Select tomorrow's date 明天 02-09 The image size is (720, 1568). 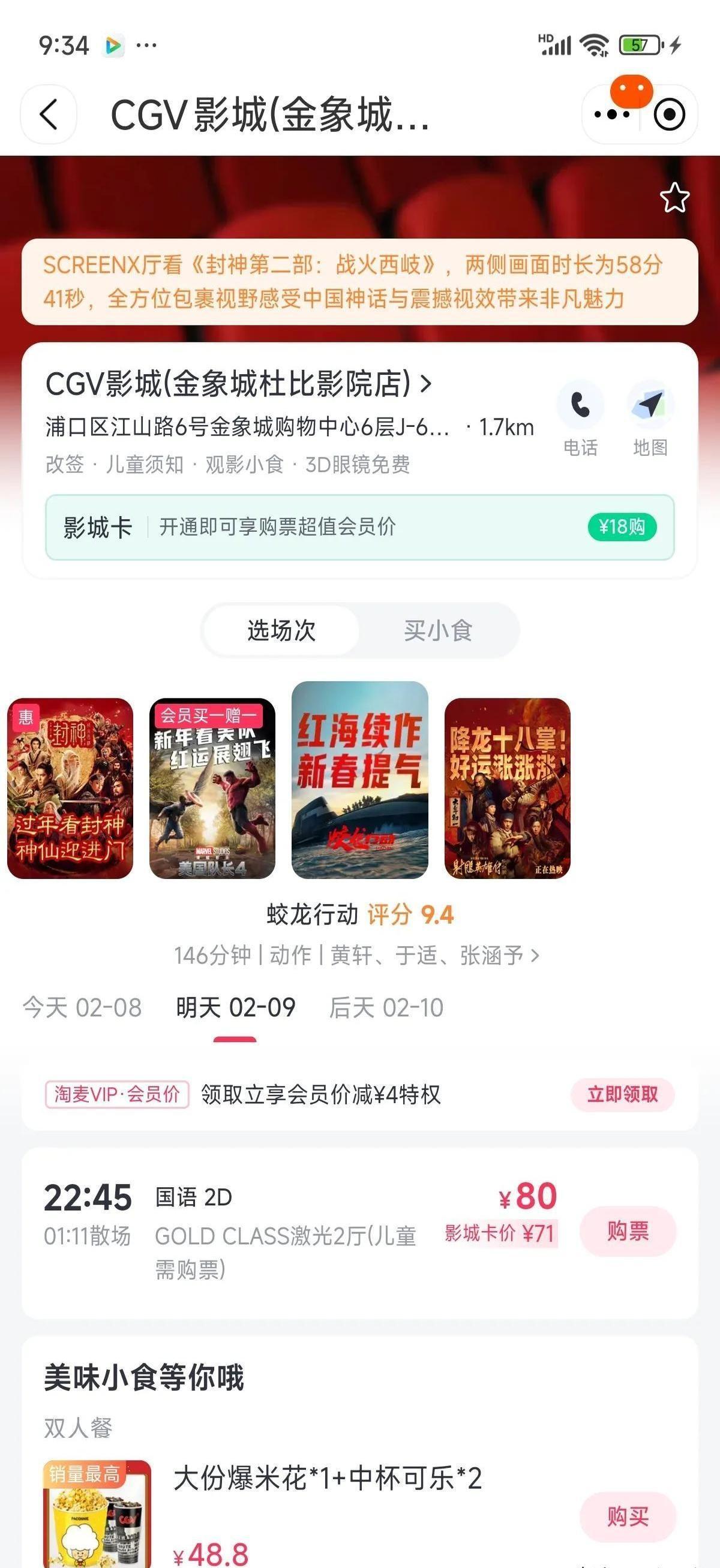pos(235,1007)
